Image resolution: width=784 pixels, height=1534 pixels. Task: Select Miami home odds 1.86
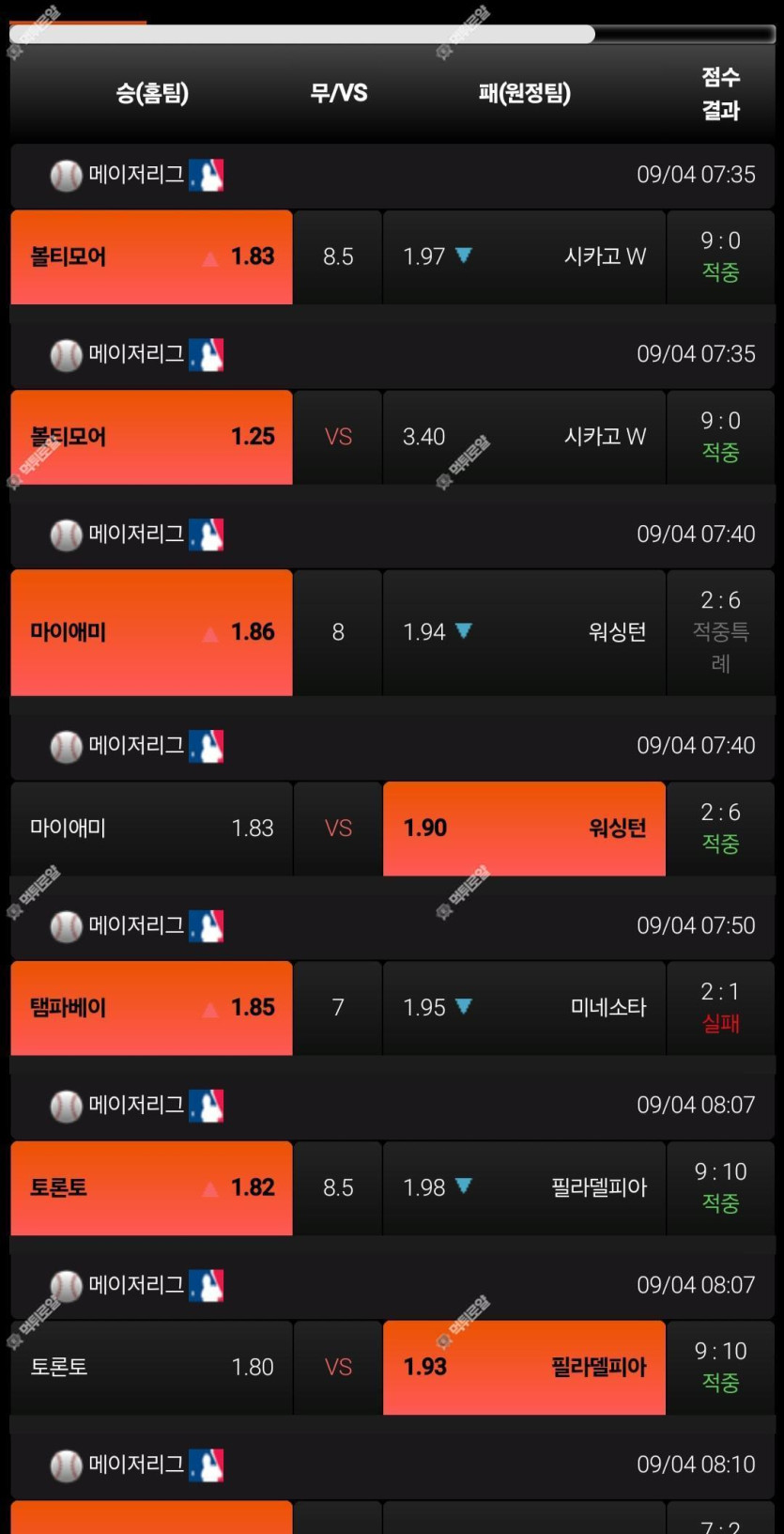[x=151, y=632]
